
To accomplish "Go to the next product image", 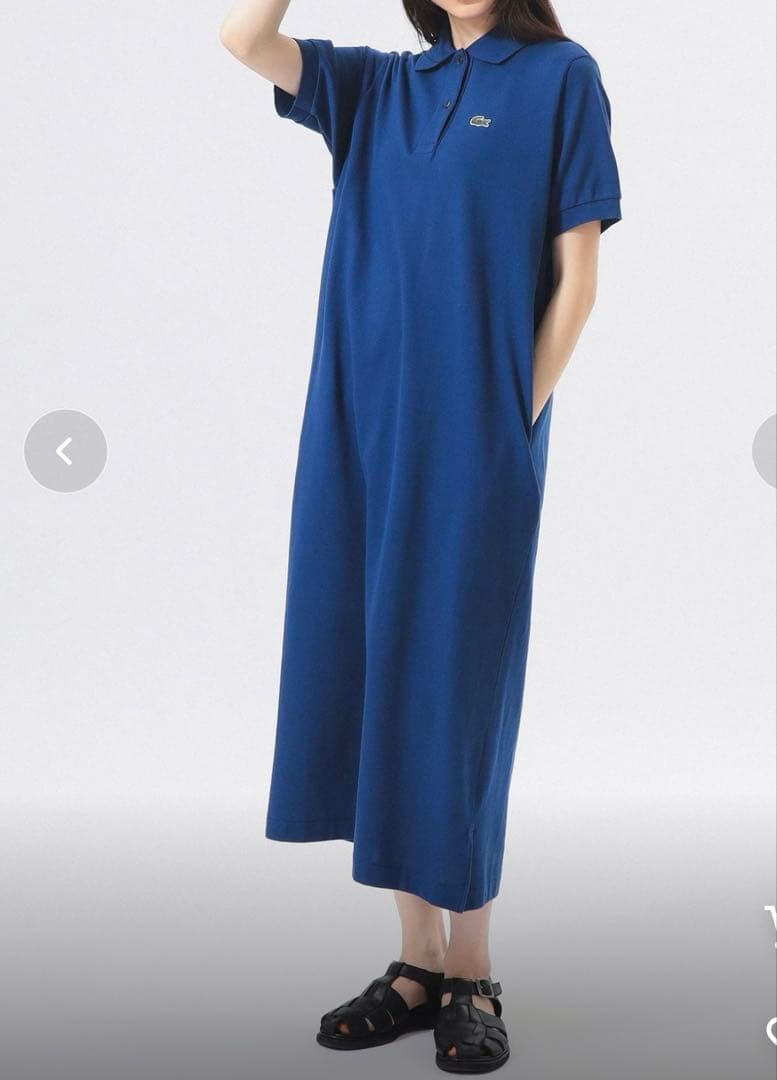I will (x=765, y=451).
